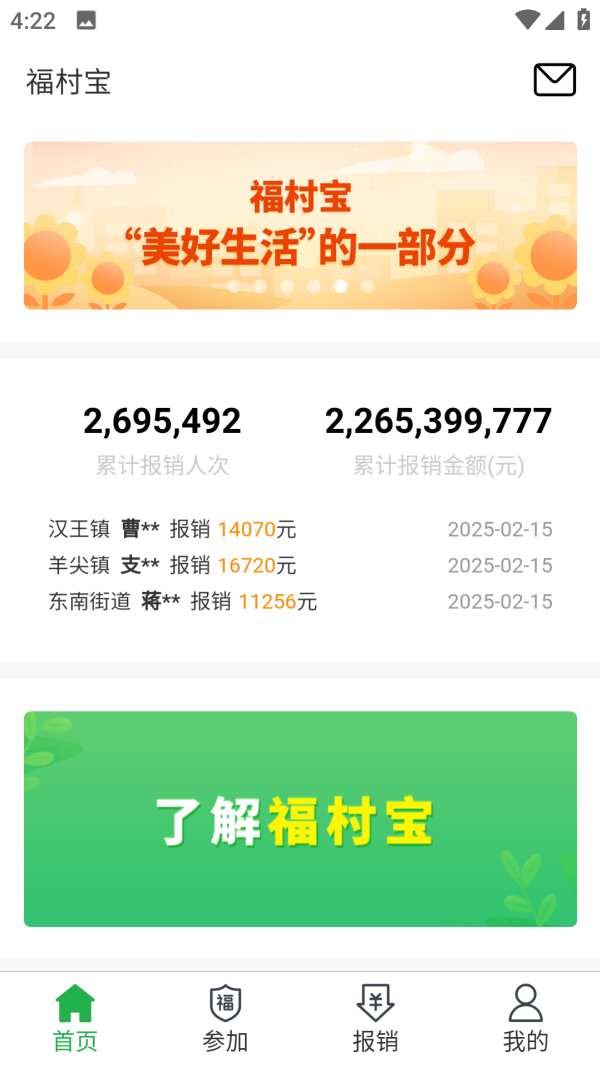Open the 我的 profile tab
Image resolution: width=600 pixels, height=1067 pixels.
[525, 1018]
